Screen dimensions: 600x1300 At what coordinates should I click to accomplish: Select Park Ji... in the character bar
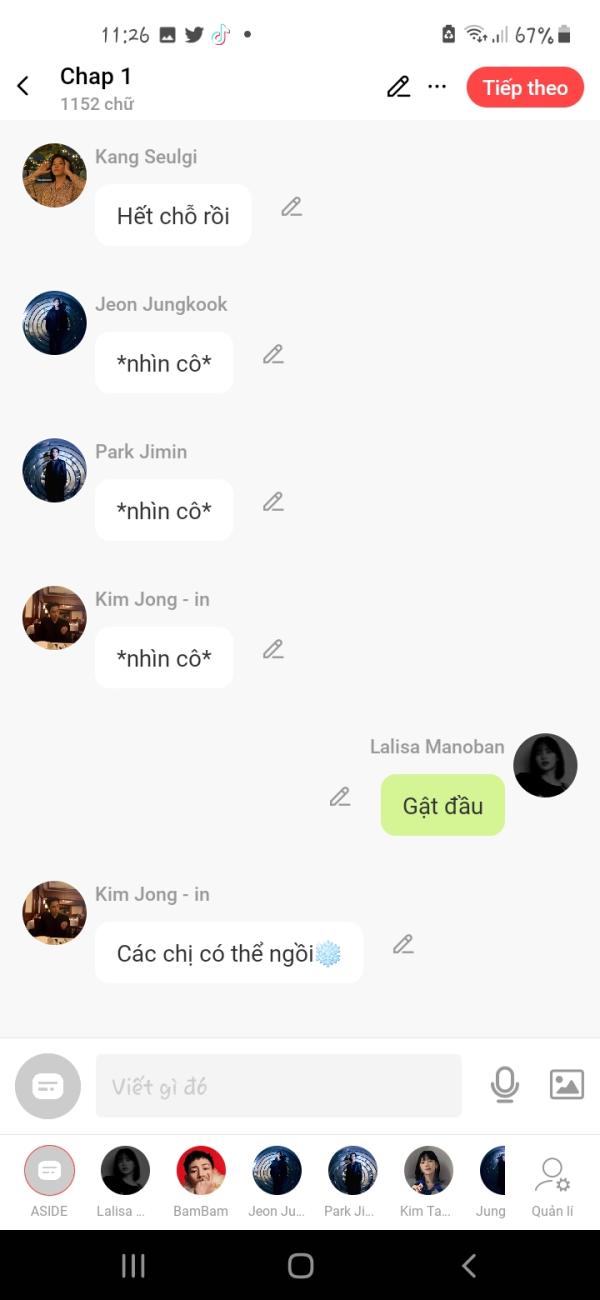pos(353,1182)
